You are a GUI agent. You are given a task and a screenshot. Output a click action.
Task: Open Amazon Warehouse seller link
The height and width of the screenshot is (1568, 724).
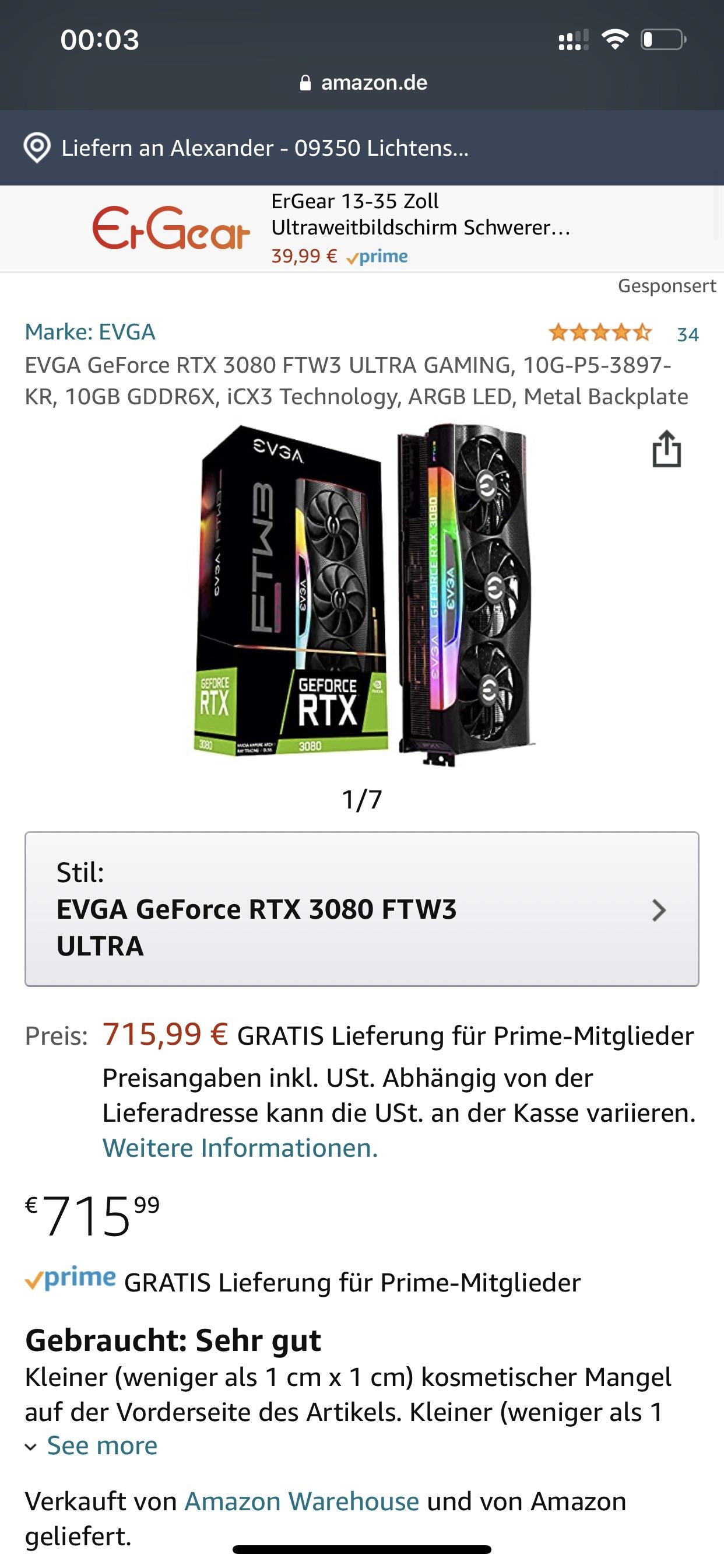(302, 1501)
